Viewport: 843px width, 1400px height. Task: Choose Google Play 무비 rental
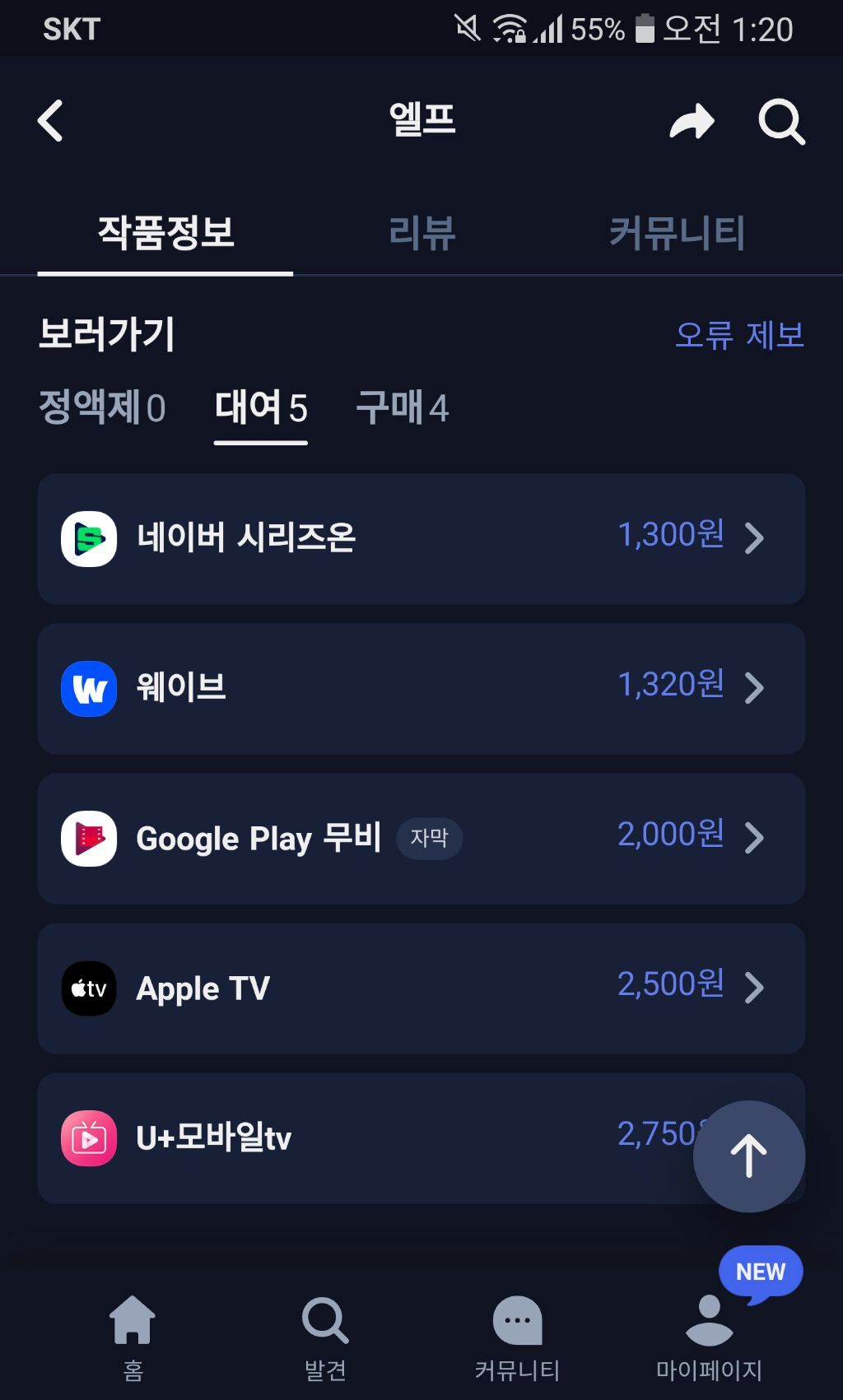click(x=421, y=838)
